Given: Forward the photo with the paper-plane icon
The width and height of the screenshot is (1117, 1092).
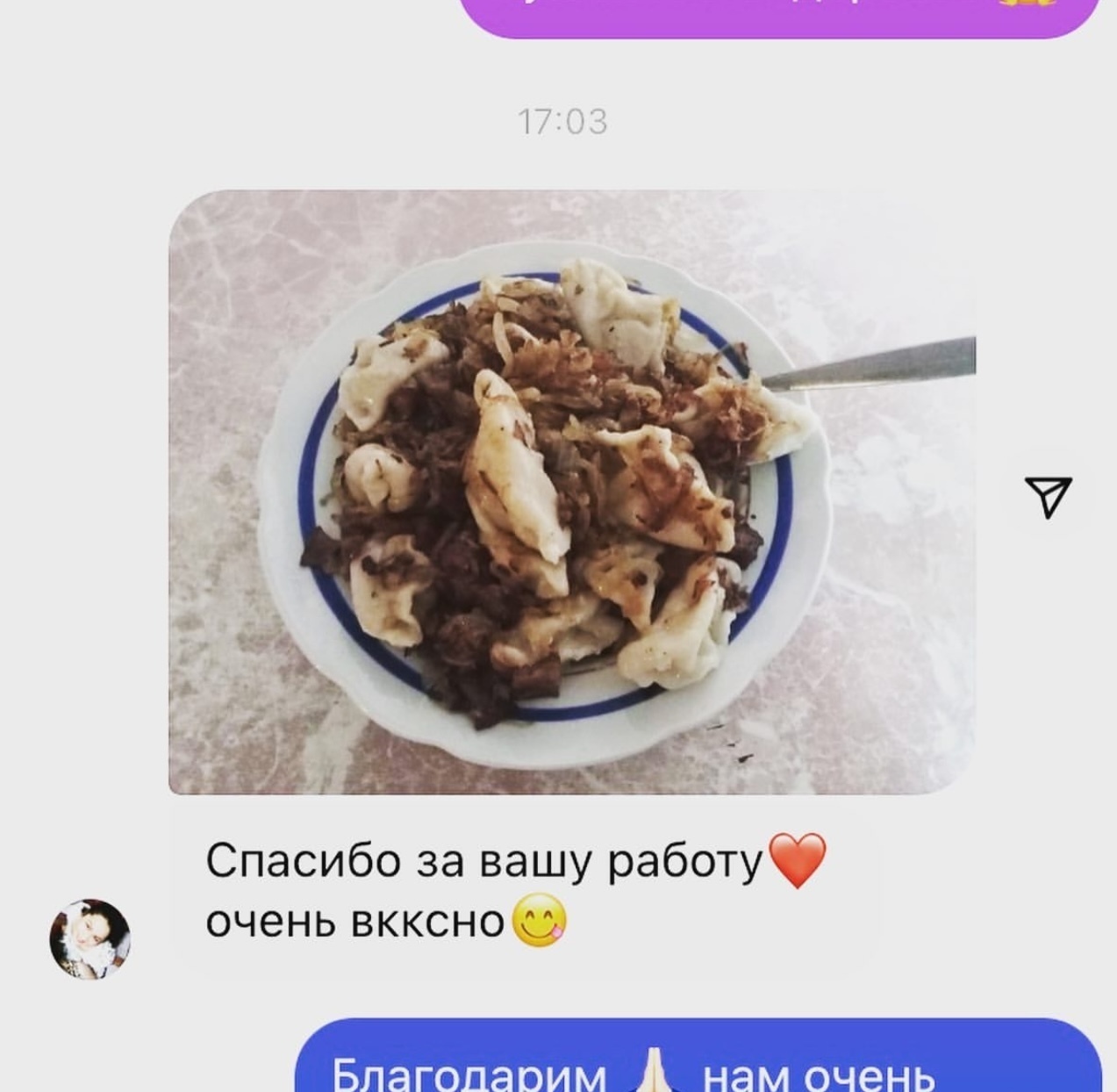Looking at the screenshot, I should [1048, 496].
